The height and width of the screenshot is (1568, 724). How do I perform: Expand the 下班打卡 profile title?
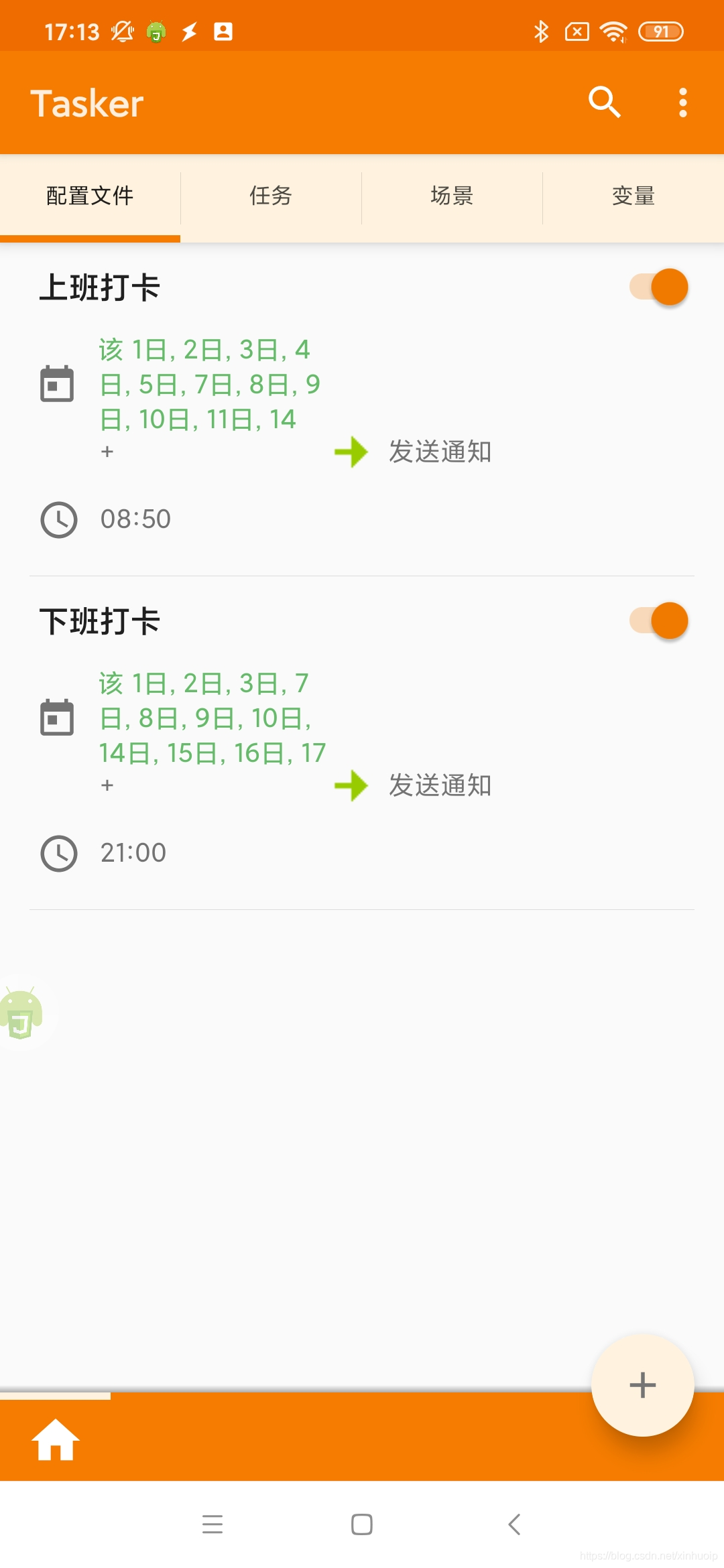100,621
